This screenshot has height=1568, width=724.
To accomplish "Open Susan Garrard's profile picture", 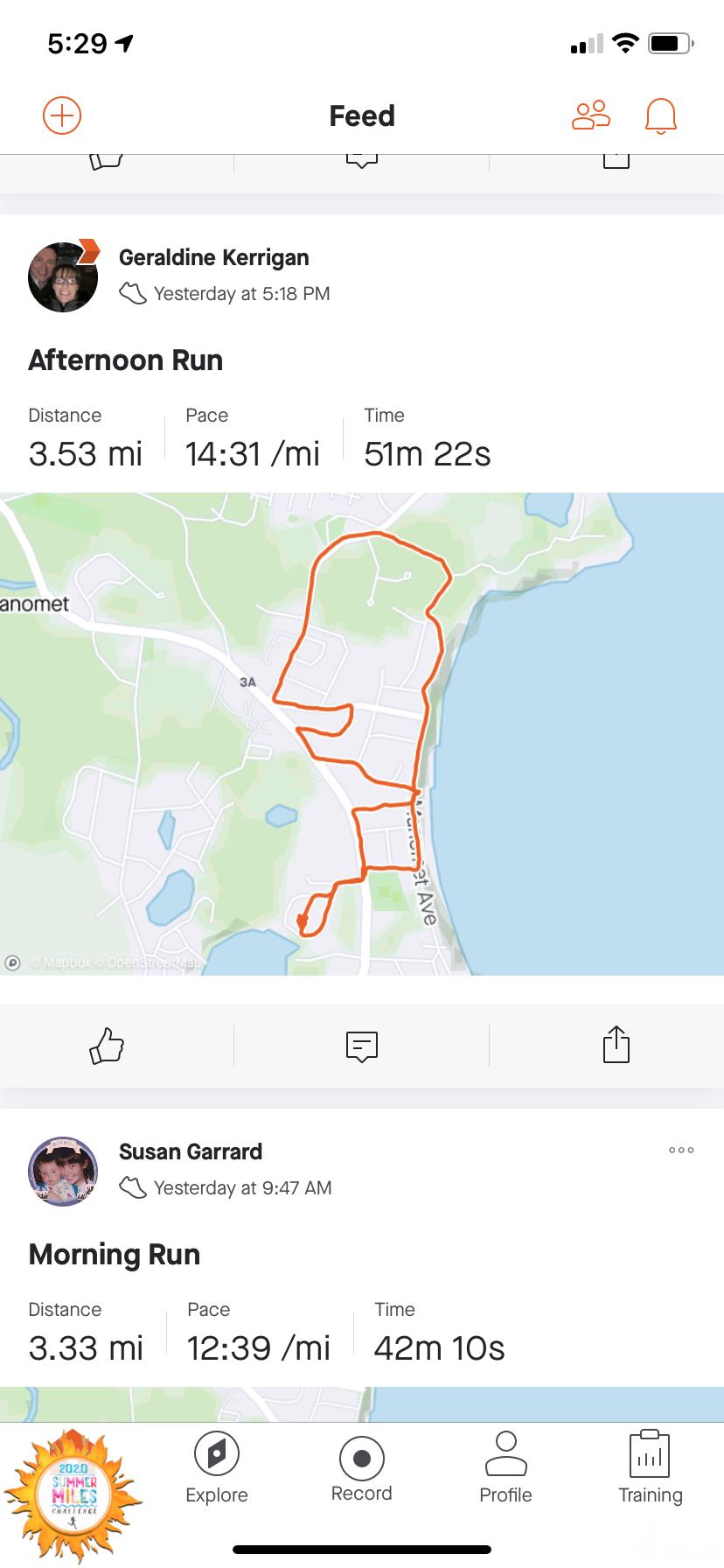I will click(63, 1172).
